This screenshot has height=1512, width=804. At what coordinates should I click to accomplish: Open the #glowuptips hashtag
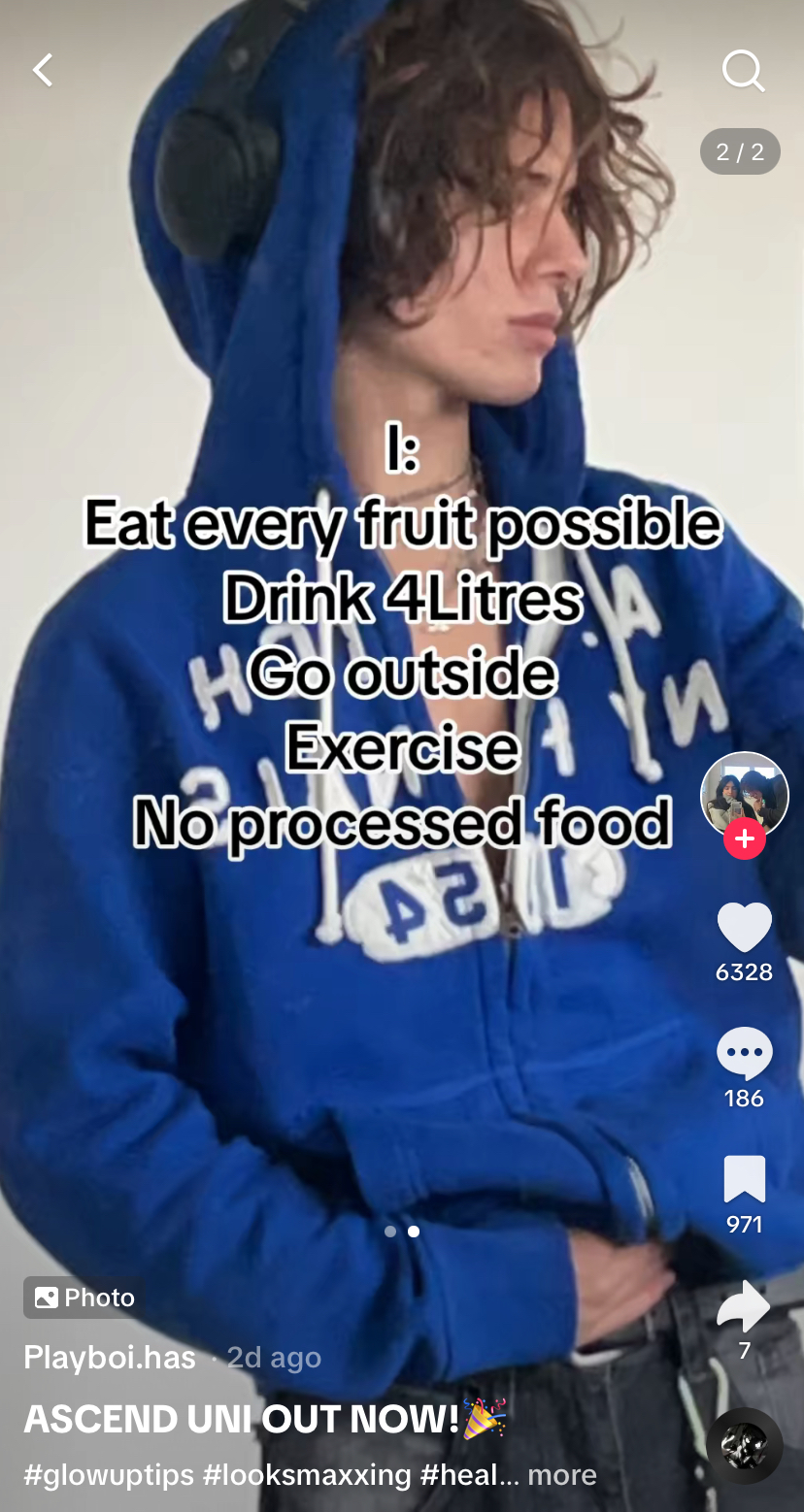[109, 1475]
